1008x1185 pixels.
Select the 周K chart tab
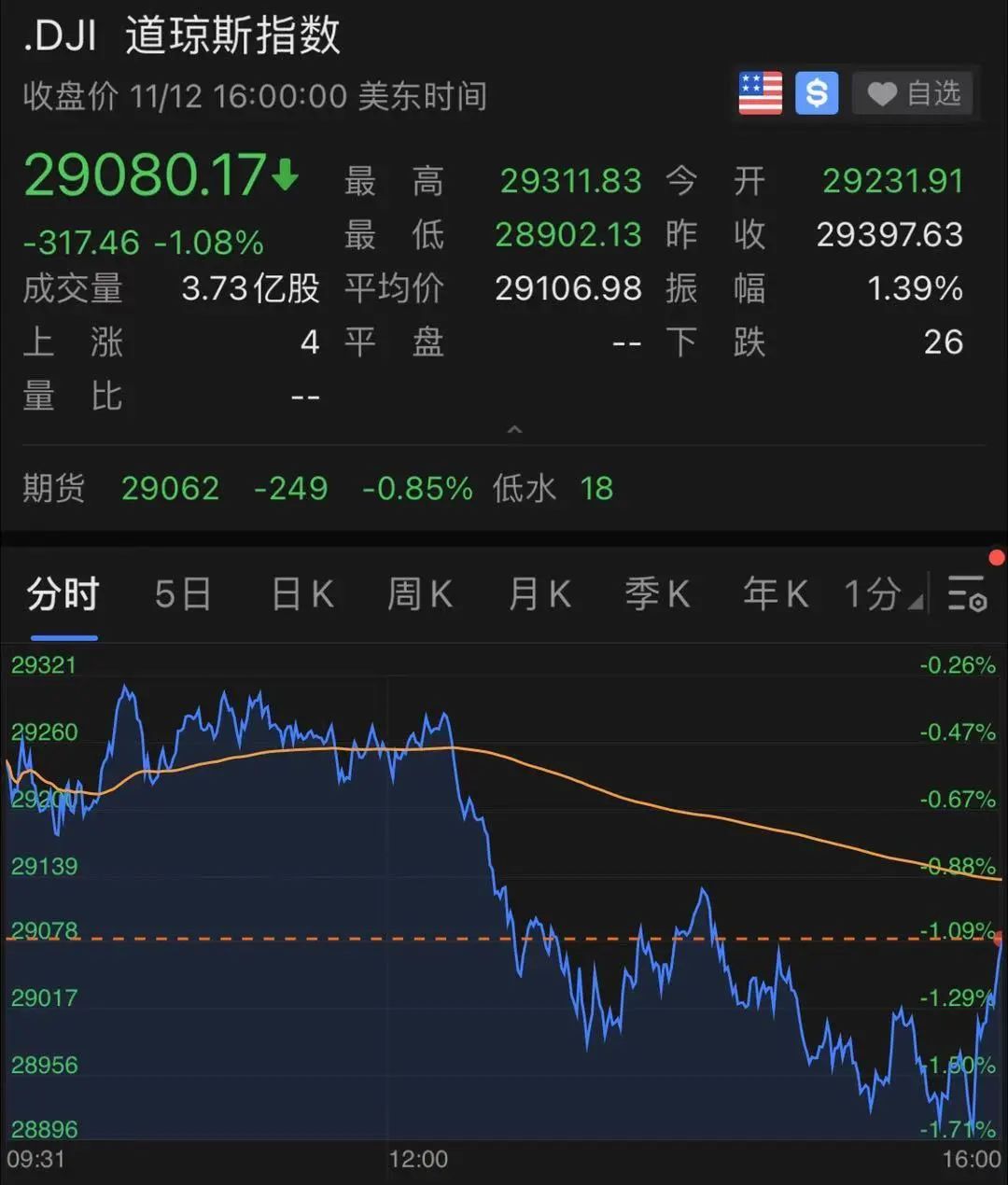tap(420, 594)
